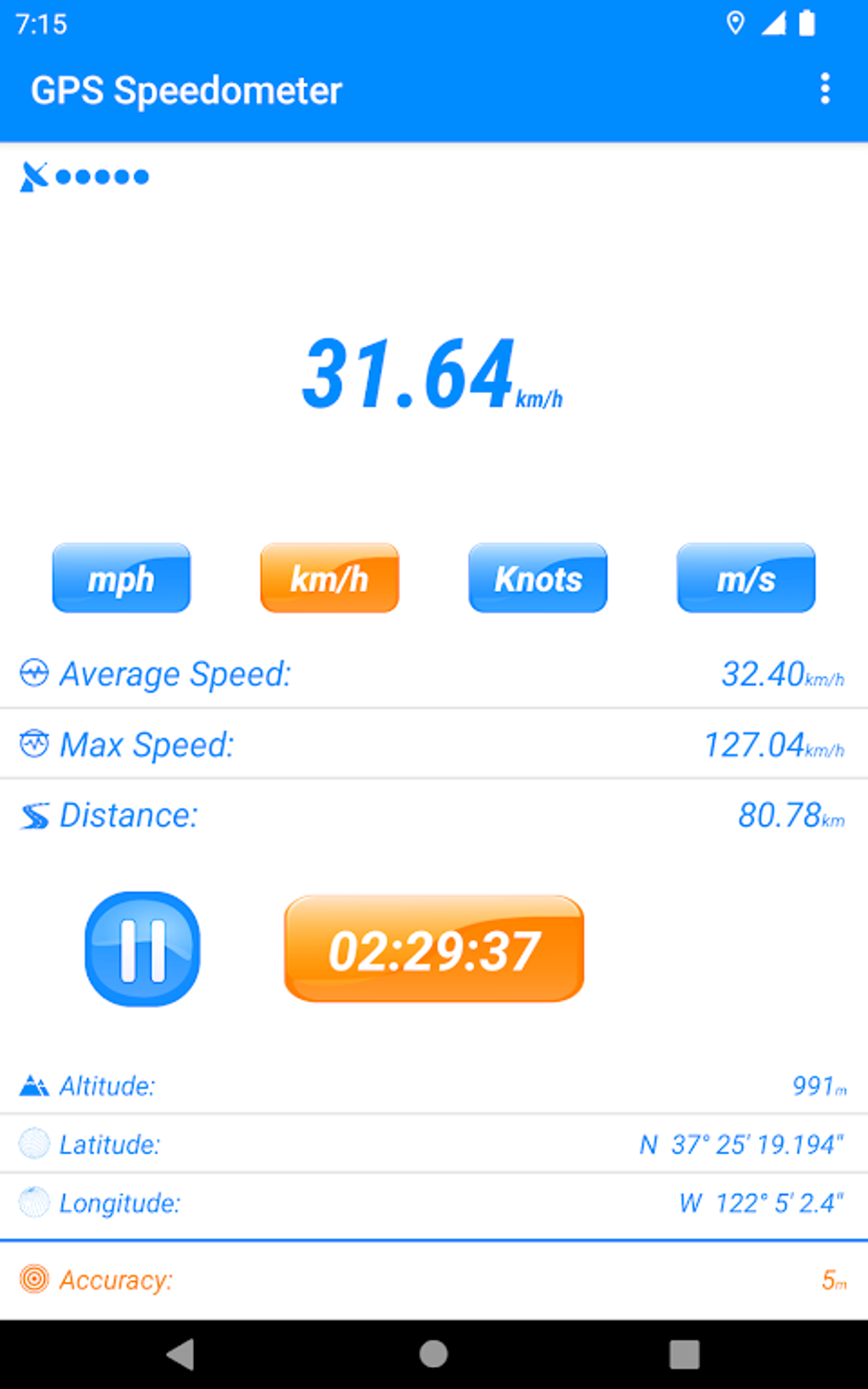Screen dimensions: 868x1389
Task: Open the overflow menu
Action: click(824, 89)
